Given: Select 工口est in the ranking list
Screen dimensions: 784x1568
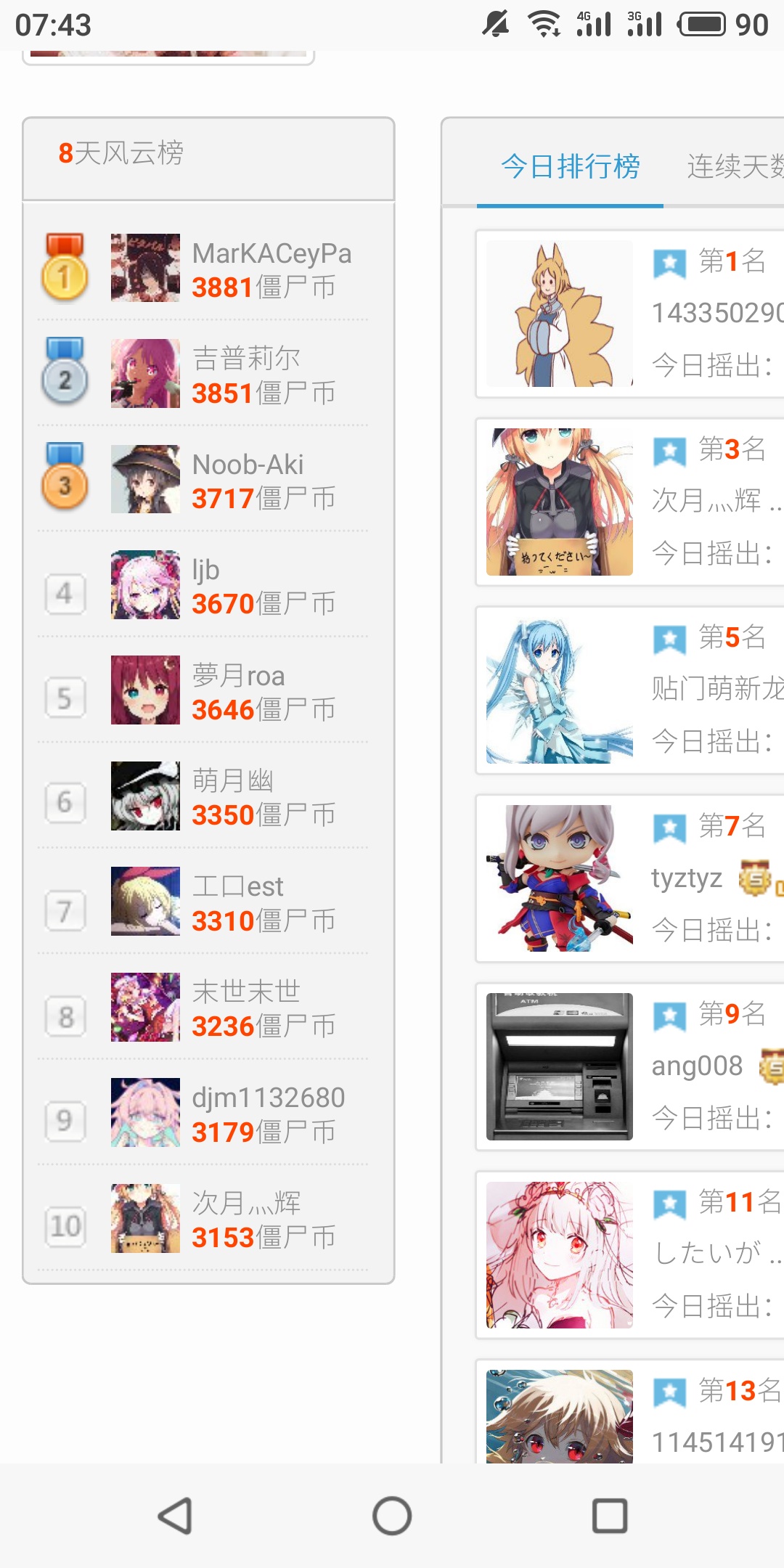Looking at the screenshot, I should pos(237,887).
